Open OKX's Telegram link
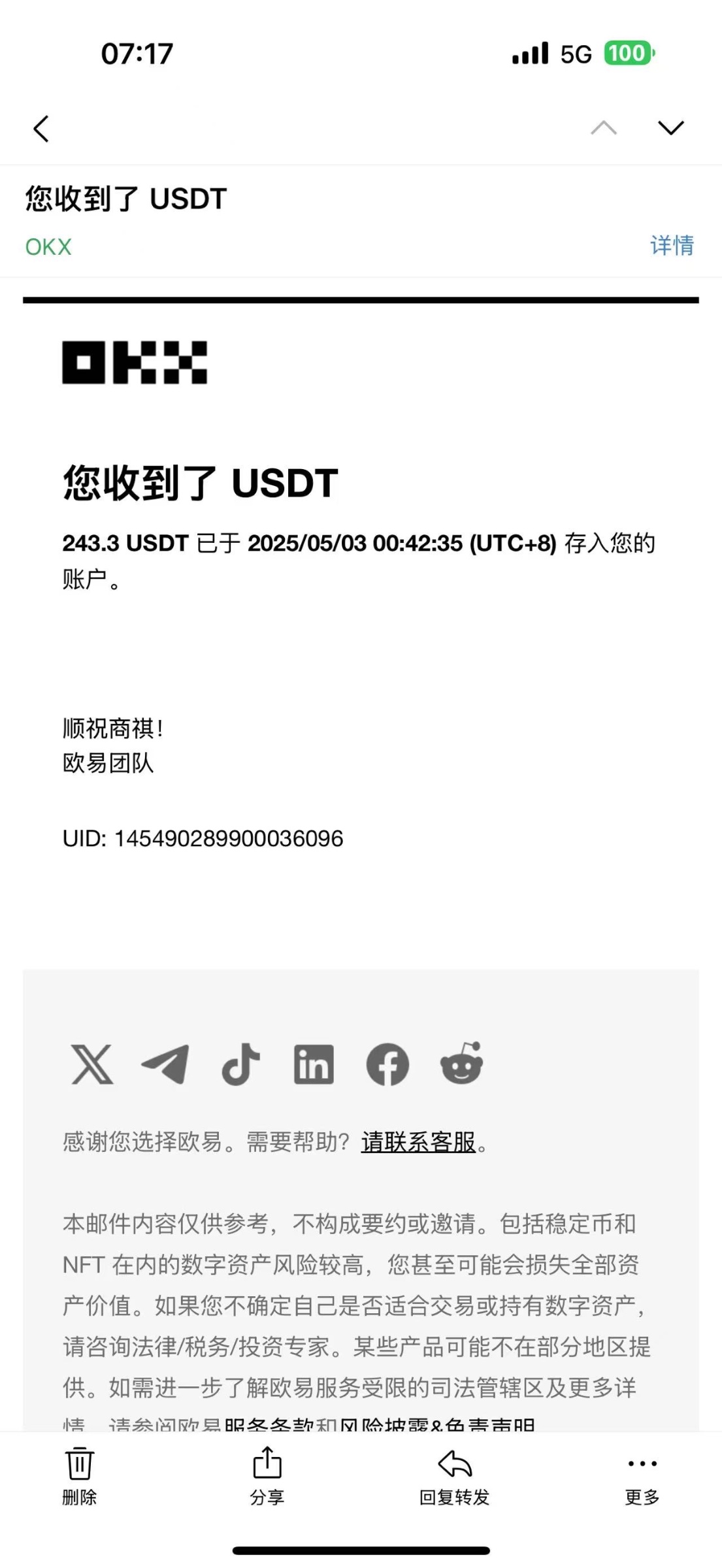The width and height of the screenshot is (722, 1568). 166,1064
